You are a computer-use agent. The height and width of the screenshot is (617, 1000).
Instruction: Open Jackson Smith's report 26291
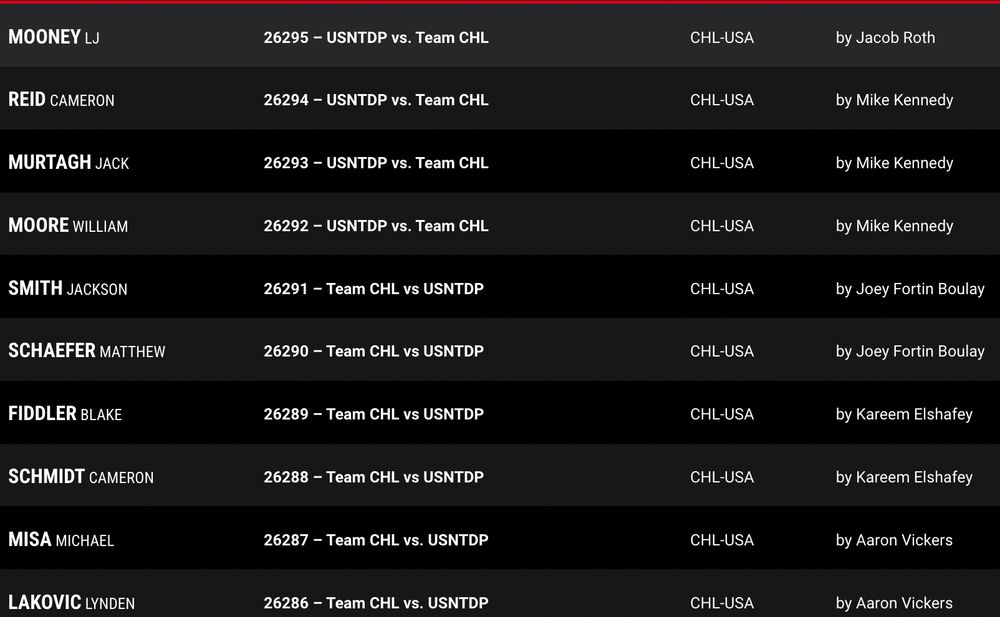tap(374, 289)
